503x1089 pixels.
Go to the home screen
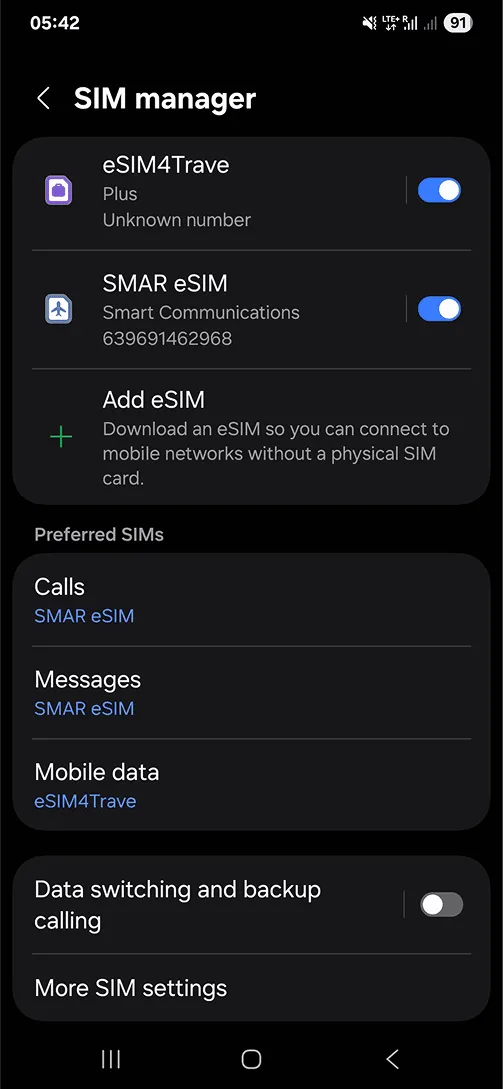click(252, 1058)
